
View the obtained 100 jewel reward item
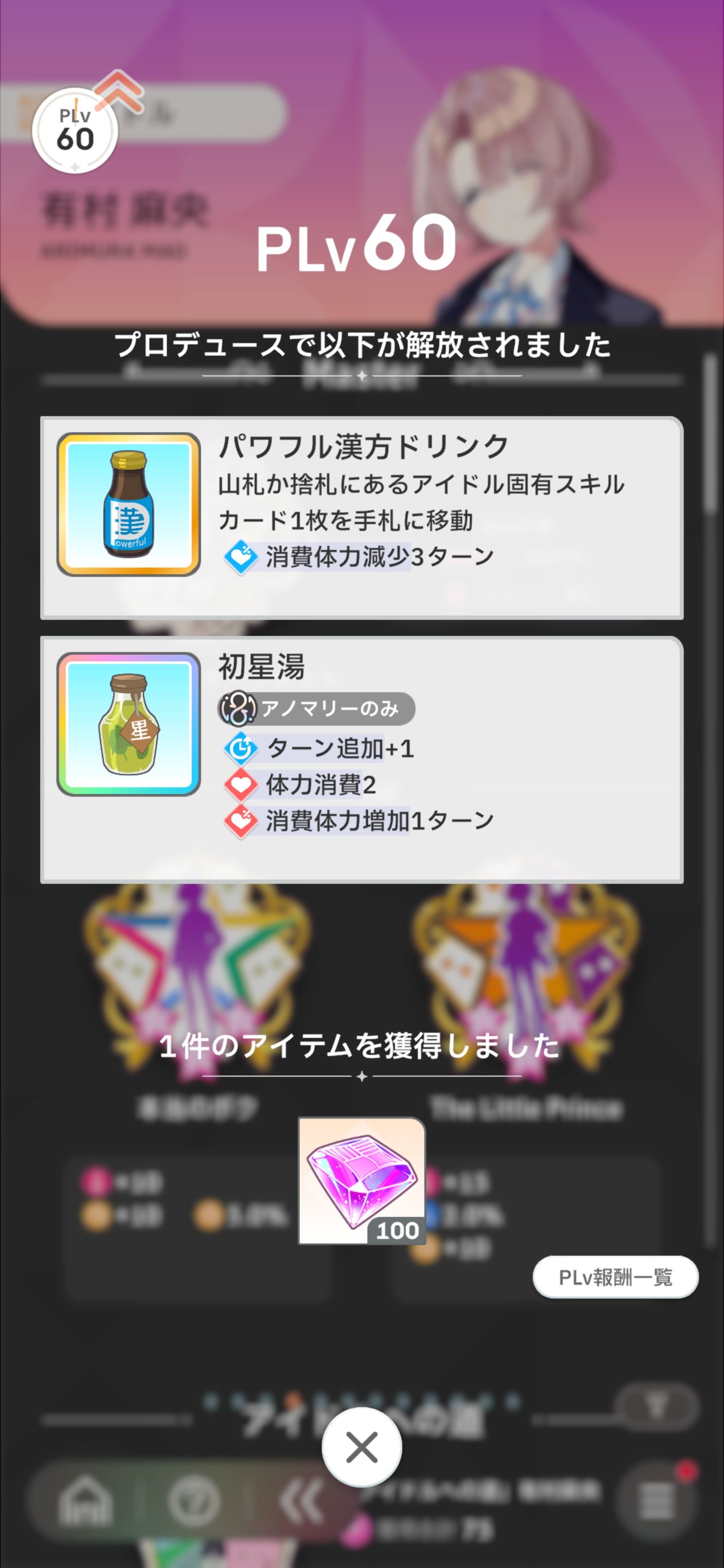pyautogui.click(x=361, y=1180)
